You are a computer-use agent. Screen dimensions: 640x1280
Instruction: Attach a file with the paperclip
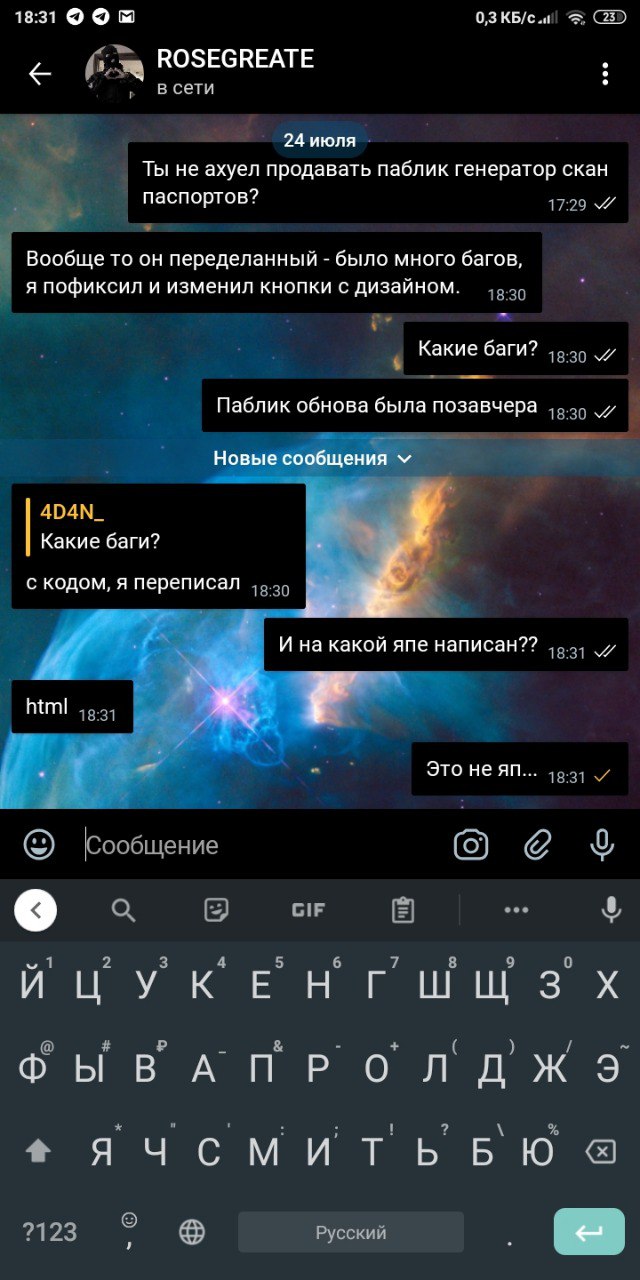click(537, 845)
